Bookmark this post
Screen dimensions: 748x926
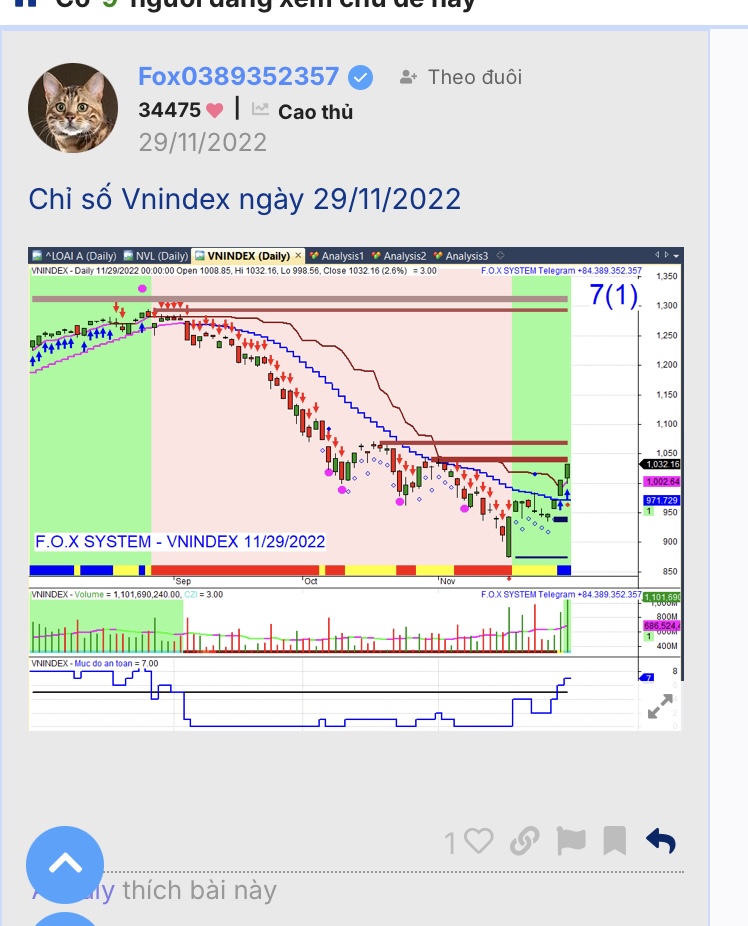(x=615, y=842)
